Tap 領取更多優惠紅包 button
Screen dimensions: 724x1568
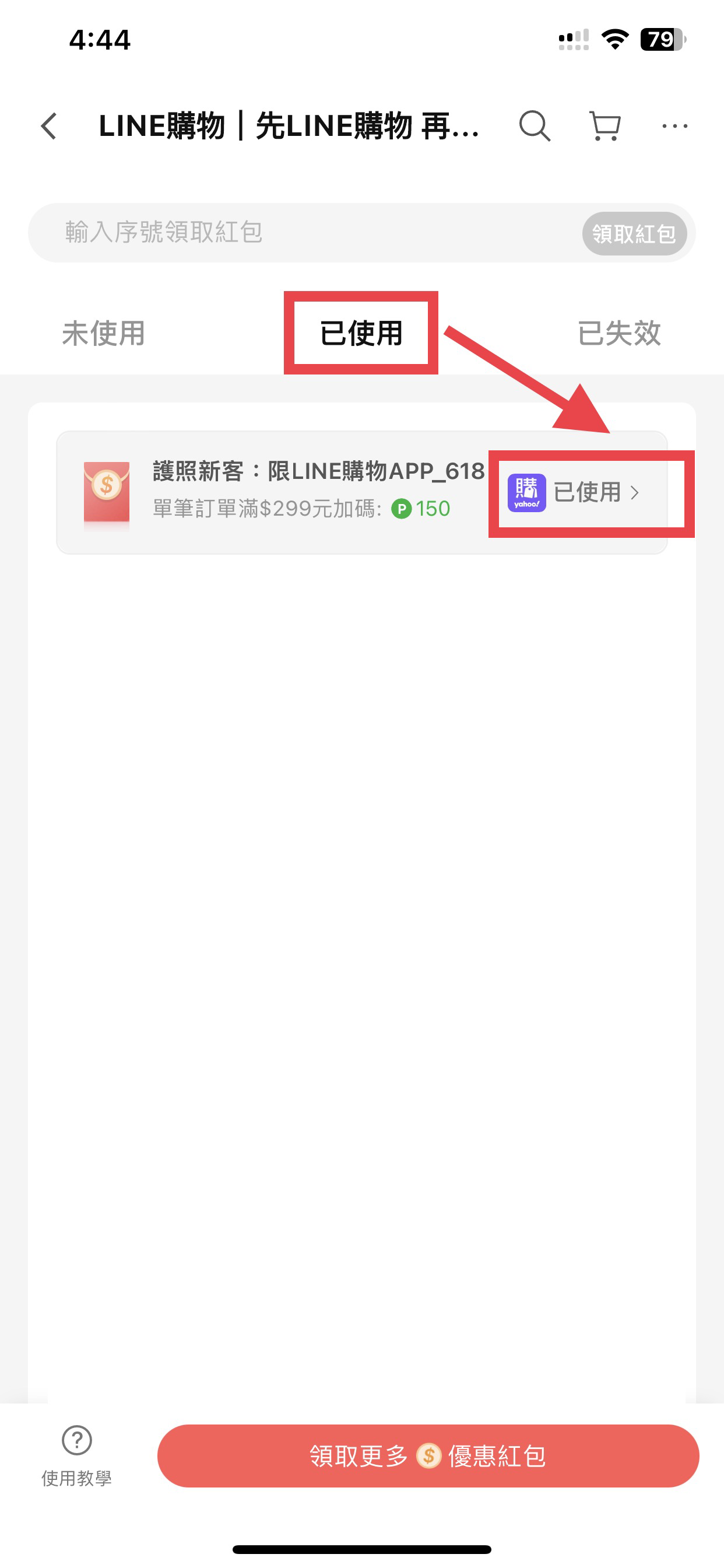(x=428, y=1456)
